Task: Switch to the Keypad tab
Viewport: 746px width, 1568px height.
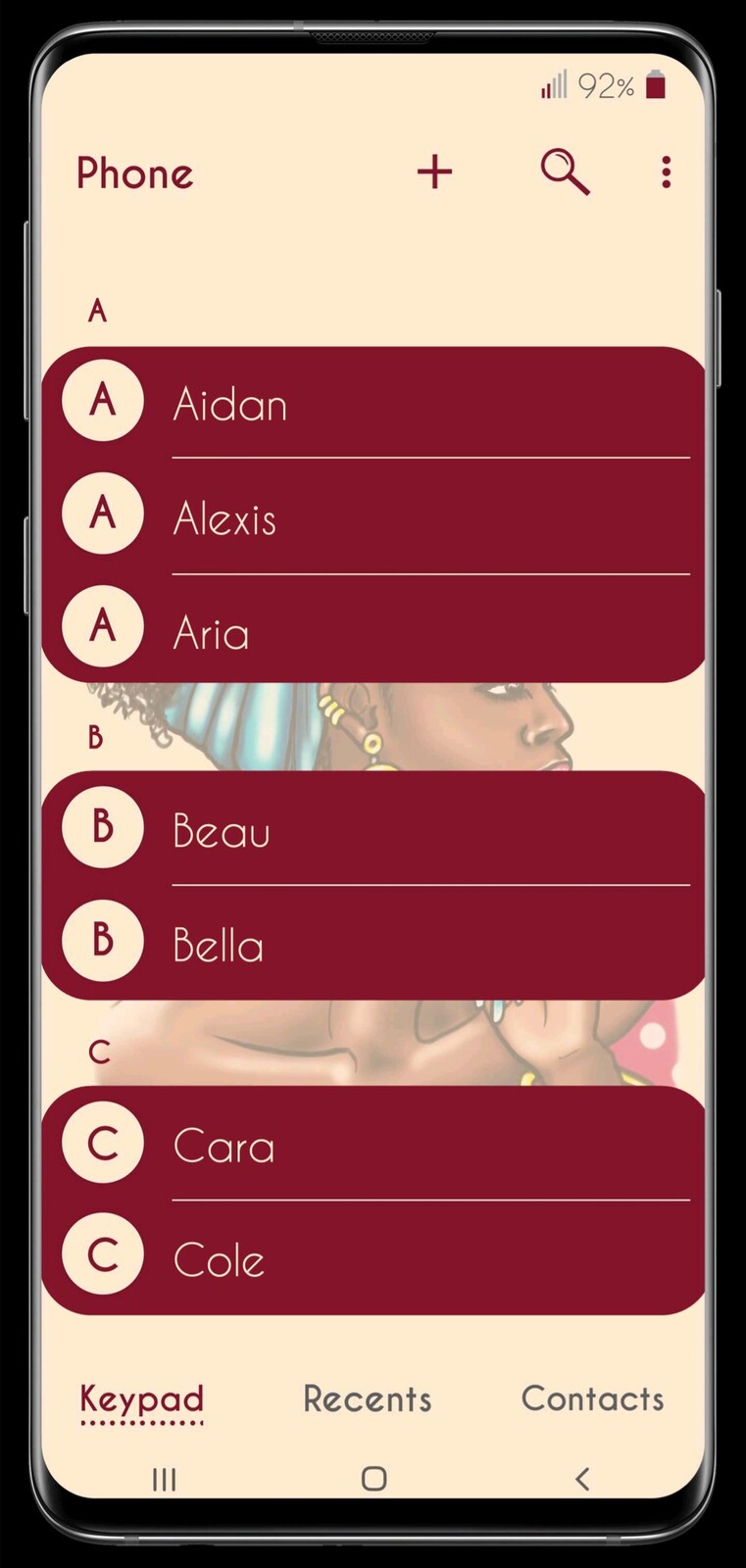Action: coord(142,1398)
